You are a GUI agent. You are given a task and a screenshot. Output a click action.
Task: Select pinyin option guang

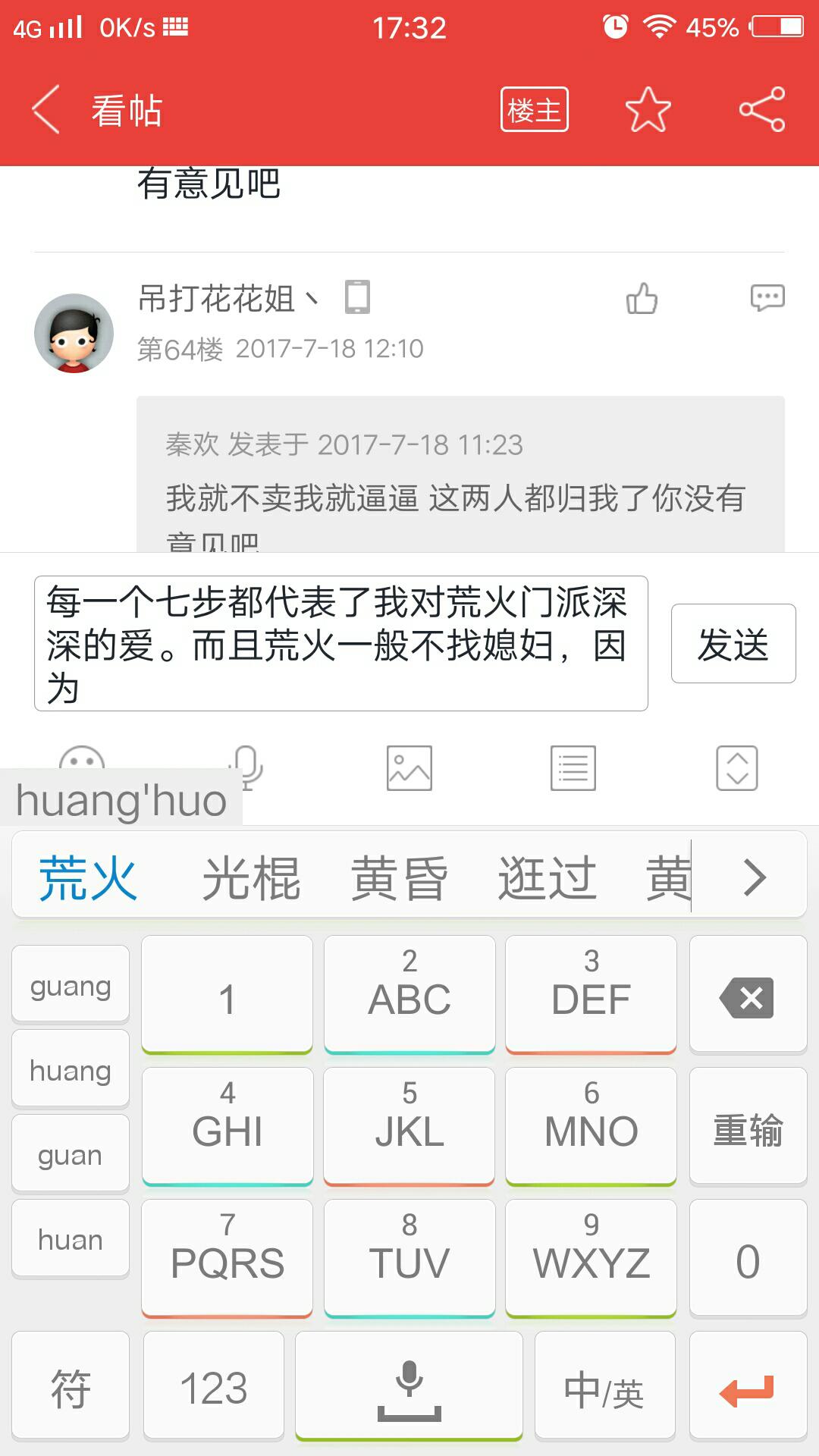click(71, 985)
